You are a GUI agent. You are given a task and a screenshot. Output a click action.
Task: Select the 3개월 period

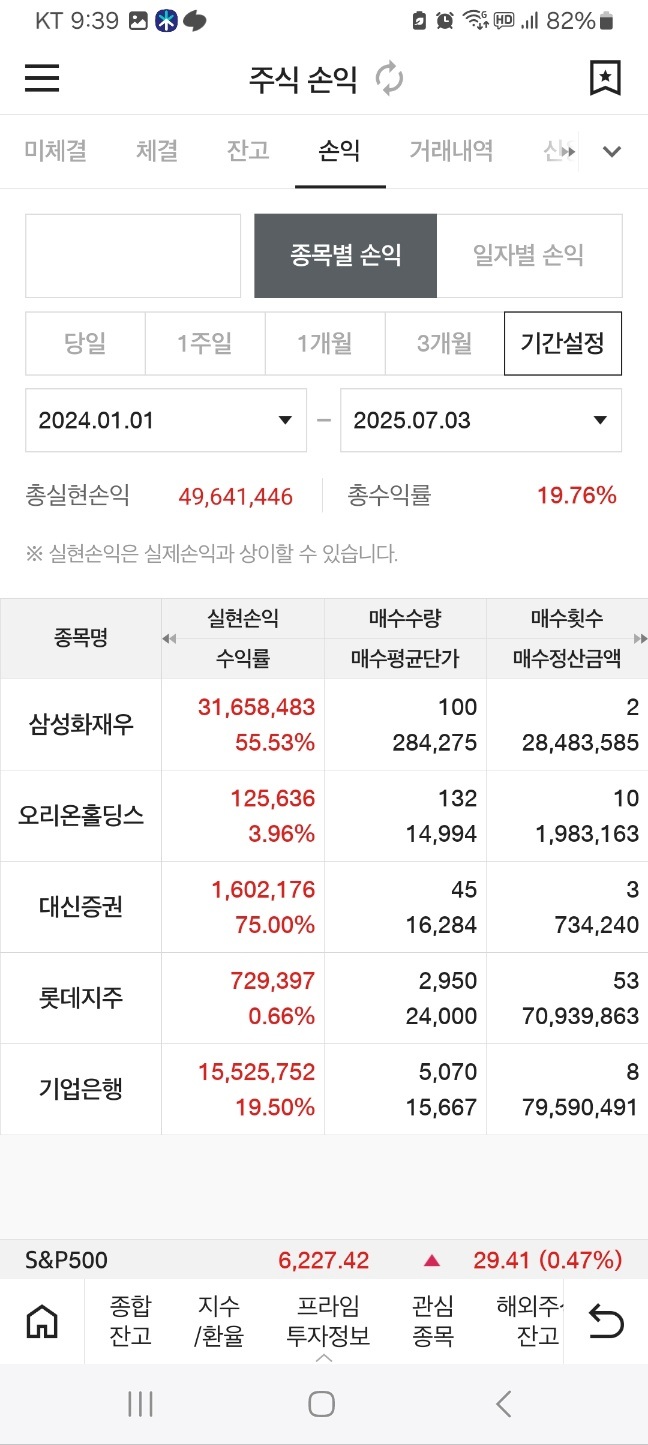[x=444, y=343]
